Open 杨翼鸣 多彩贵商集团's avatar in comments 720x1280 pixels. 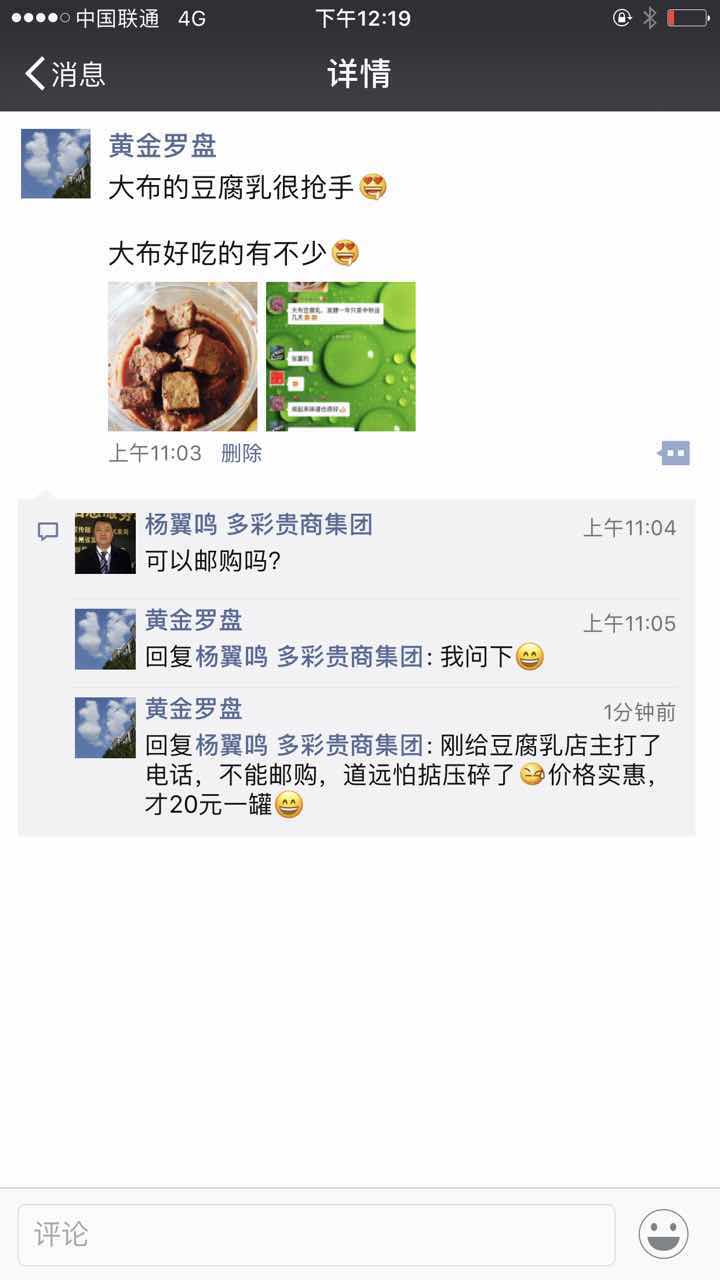pos(105,543)
